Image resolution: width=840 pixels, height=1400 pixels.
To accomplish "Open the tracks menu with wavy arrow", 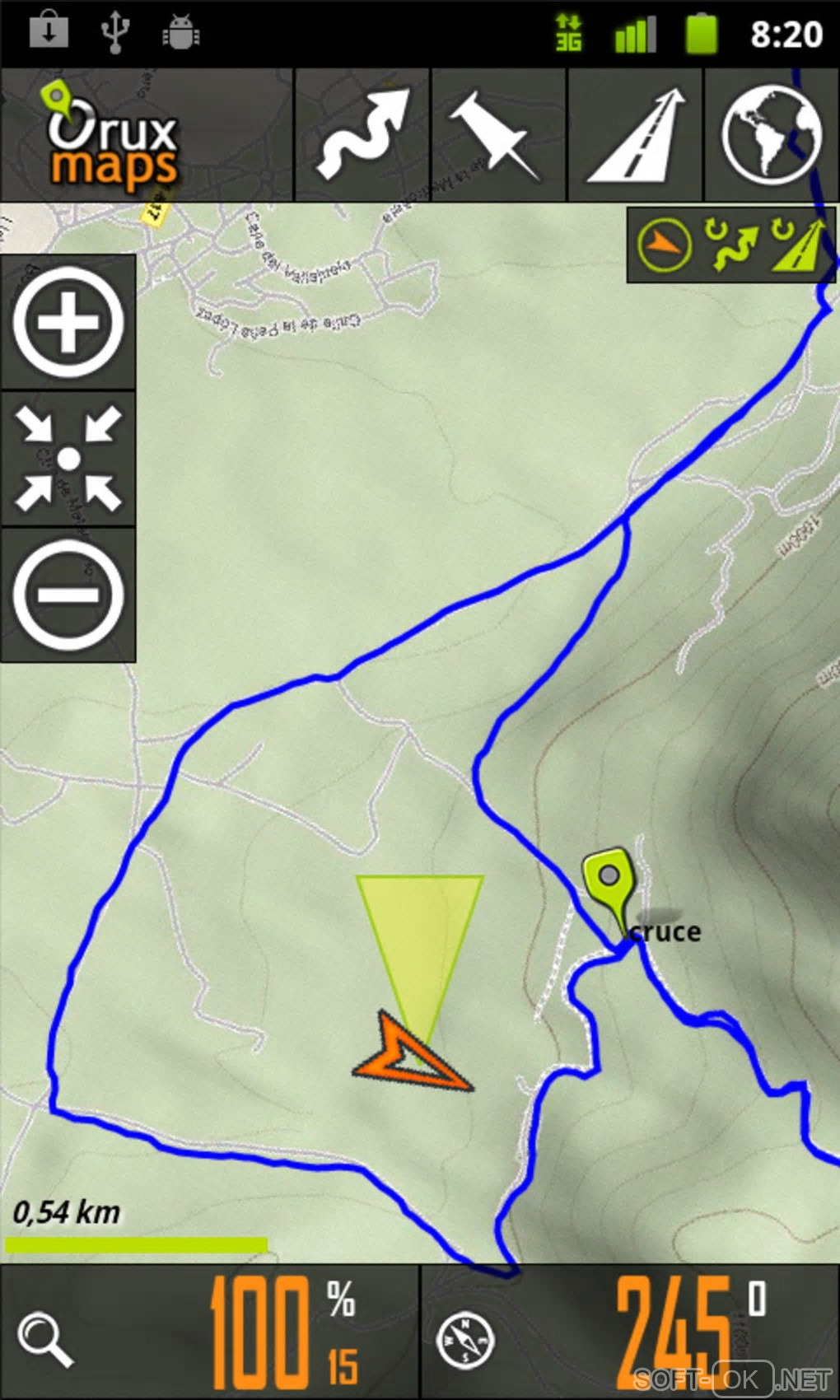I will pos(362,135).
